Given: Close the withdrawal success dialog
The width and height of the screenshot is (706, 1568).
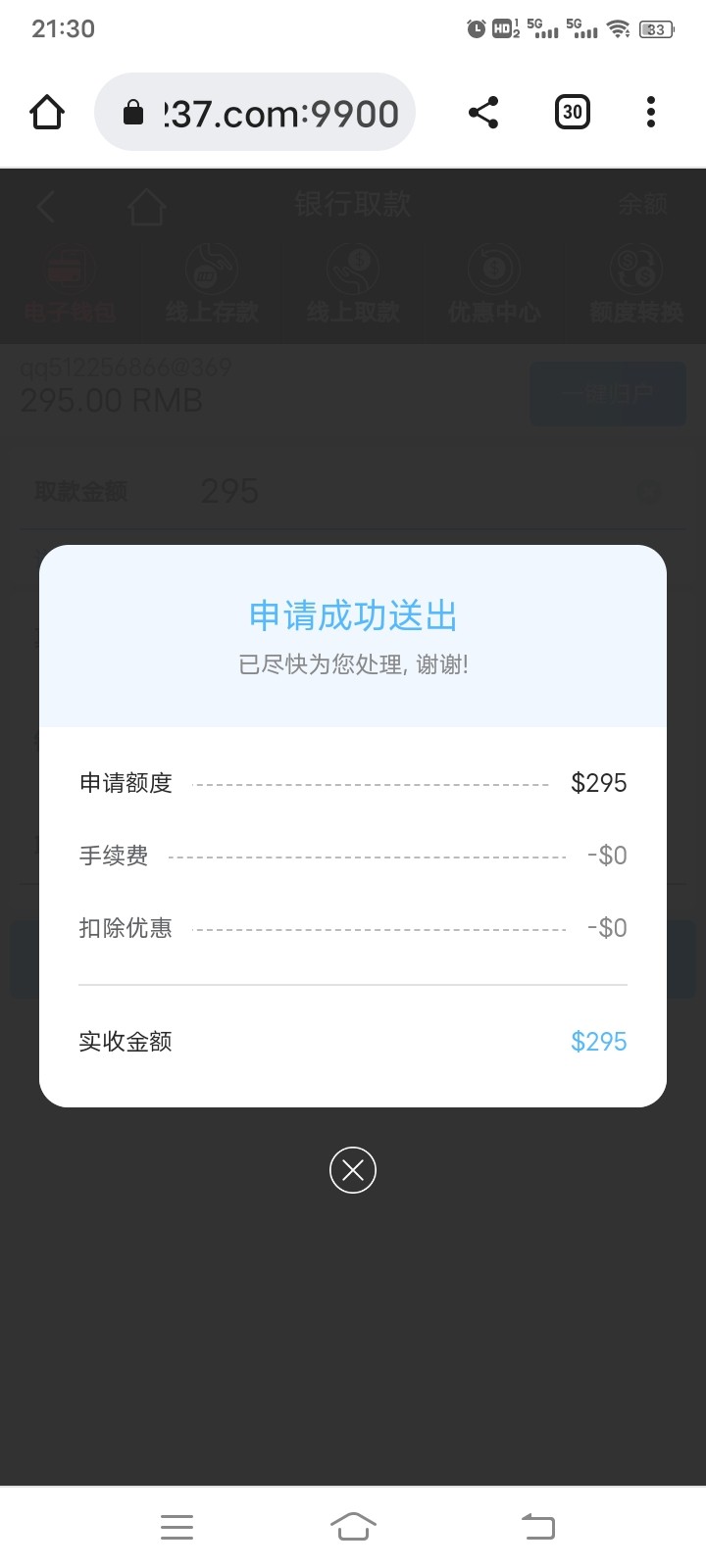Looking at the screenshot, I should tap(353, 1169).
